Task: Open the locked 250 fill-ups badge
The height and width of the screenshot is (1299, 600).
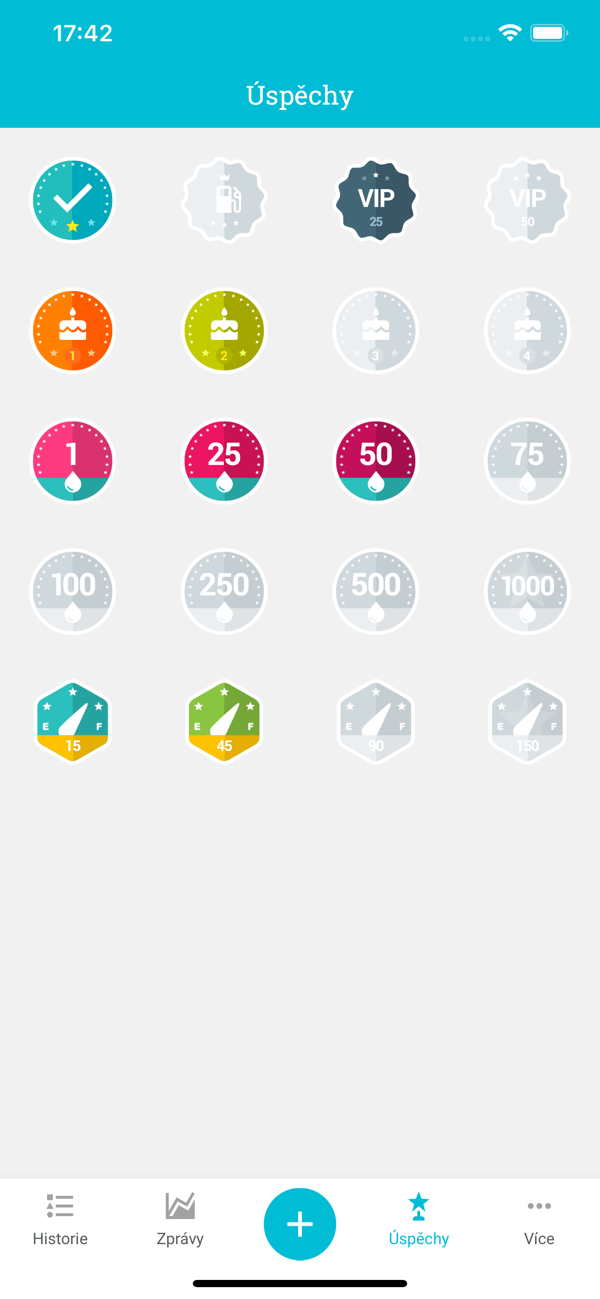Action: (224, 591)
